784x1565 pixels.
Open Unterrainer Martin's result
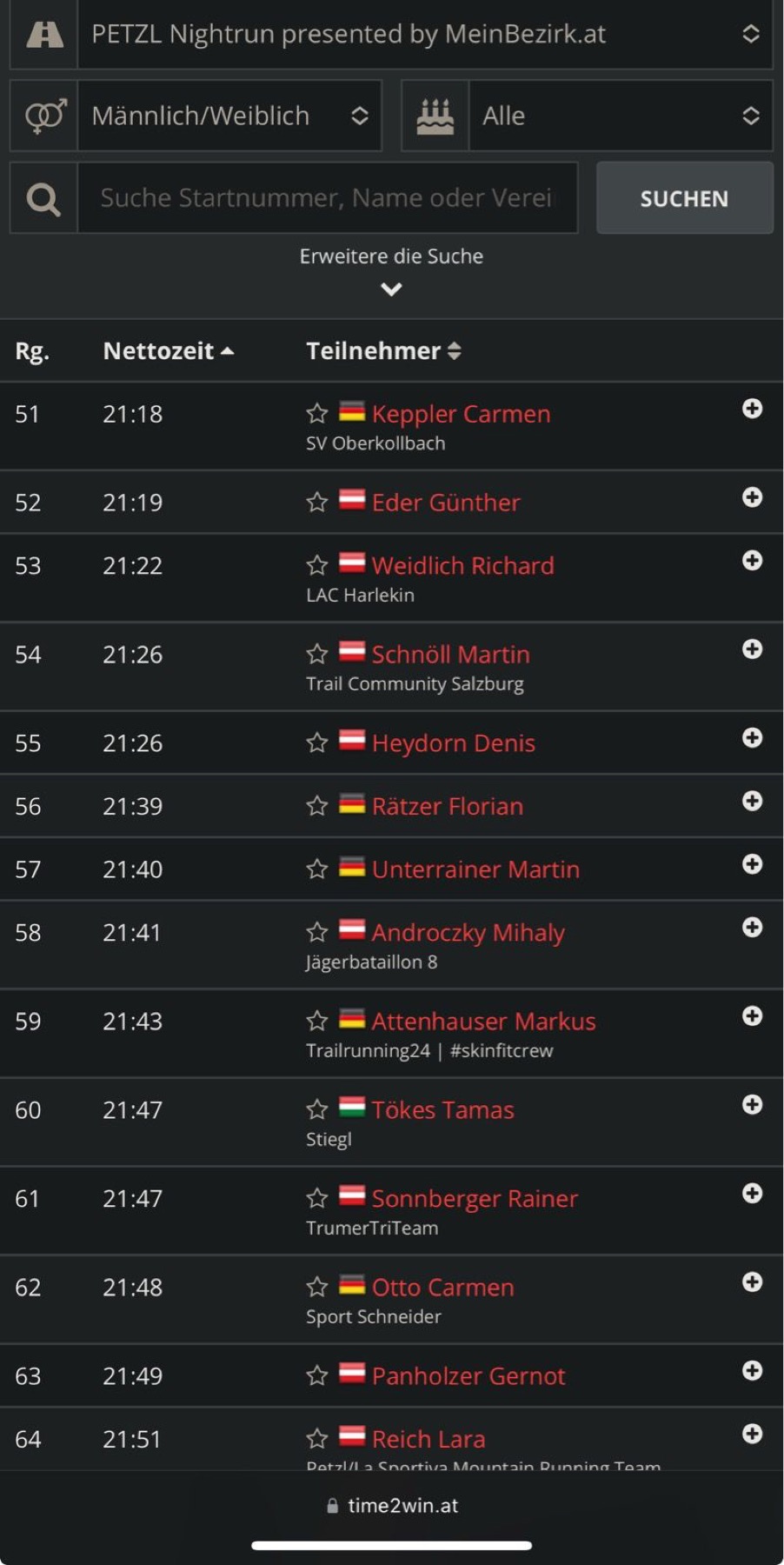click(475, 869)
